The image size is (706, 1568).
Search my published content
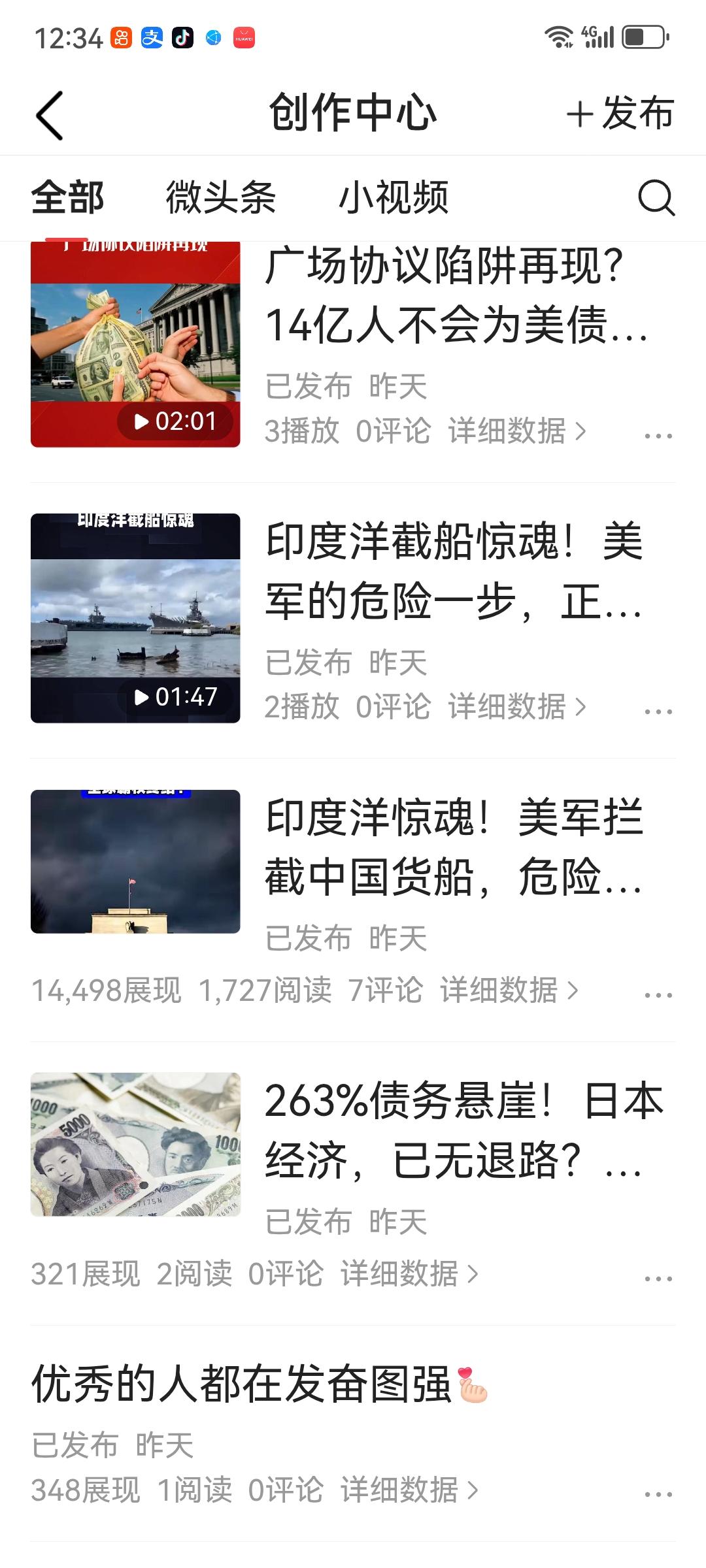(x=656, y=197)
